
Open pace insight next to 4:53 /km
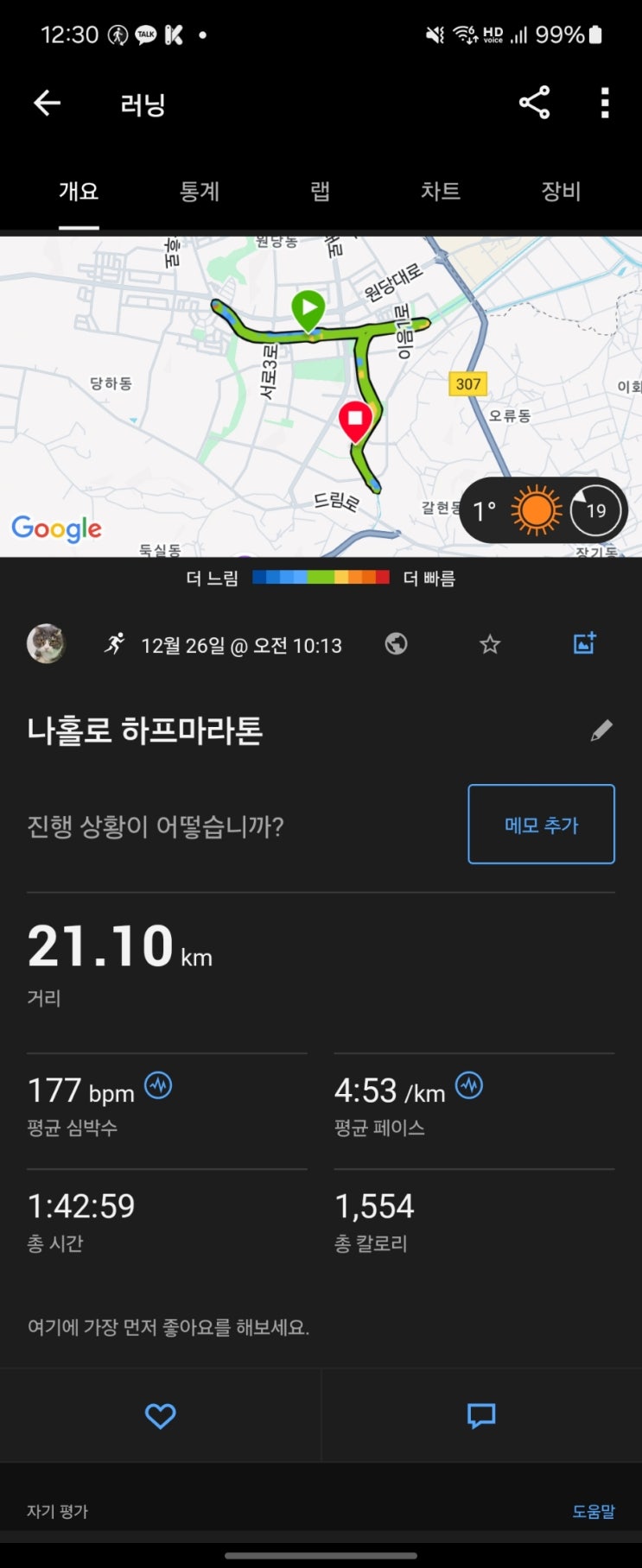pyautogui.click(x=469, y=1084)
